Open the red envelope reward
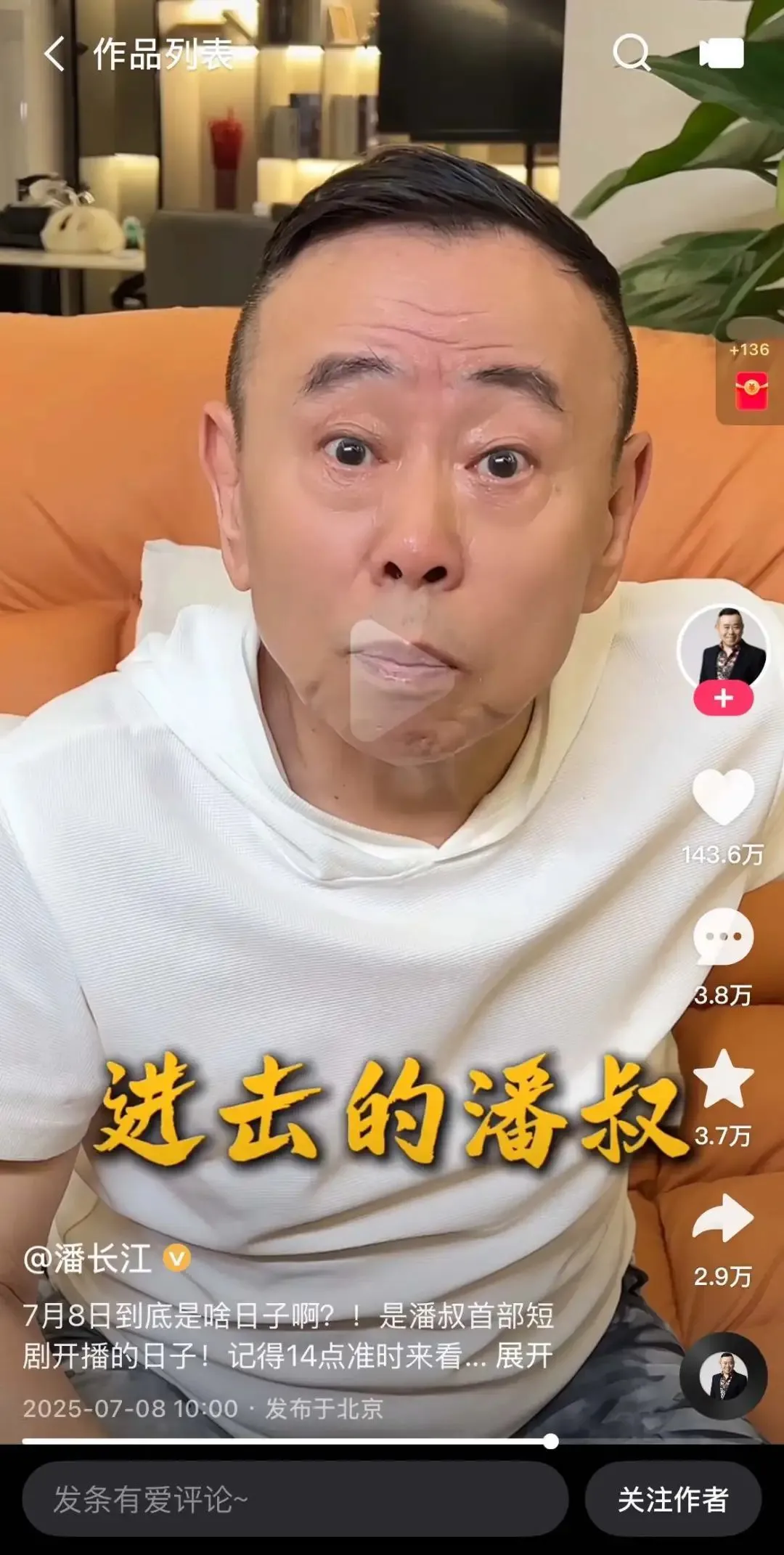The width and height of the screenshot is (784, 1555). [751, 391]
